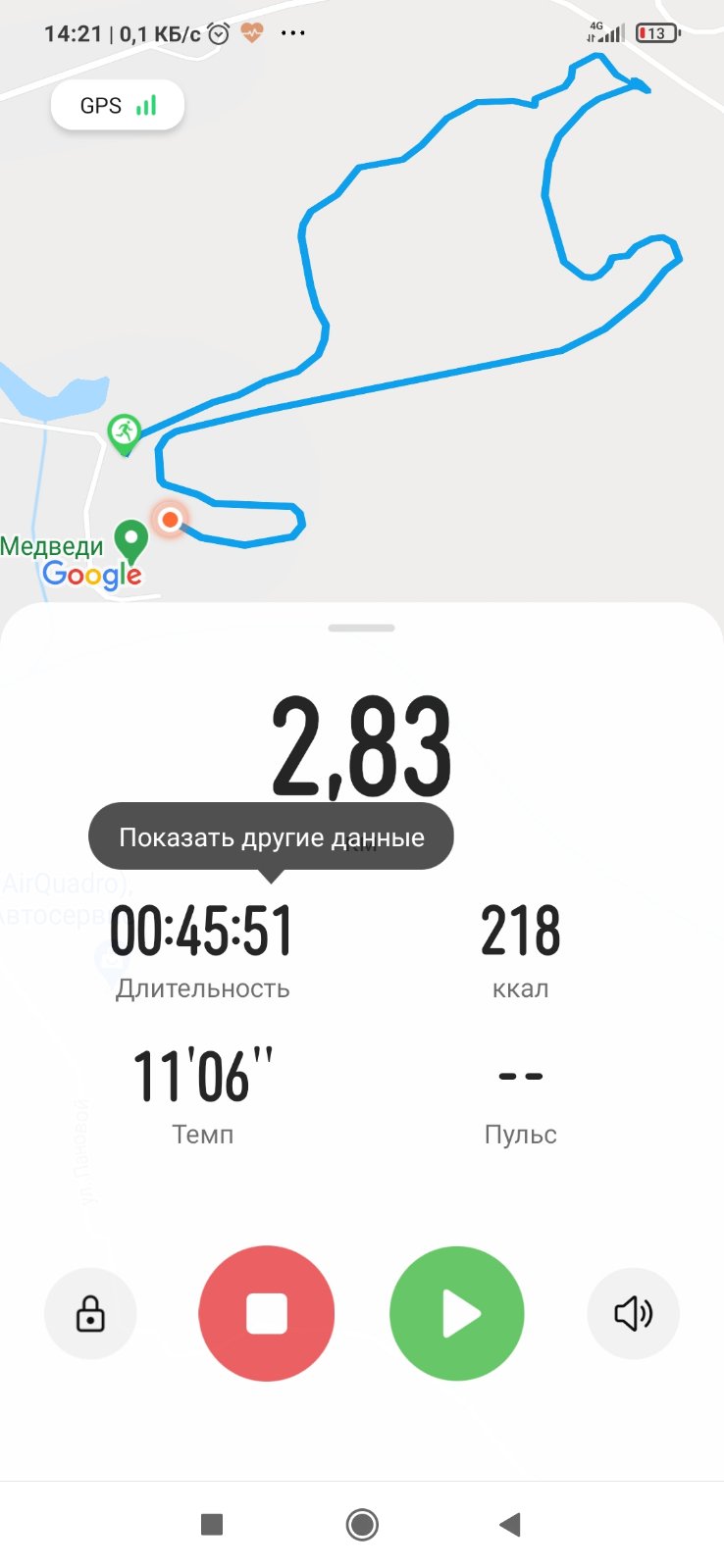Viewport: 724px width, 1568px height.
Task: Expand the map using the panel handle
Action: click(361, 628)
